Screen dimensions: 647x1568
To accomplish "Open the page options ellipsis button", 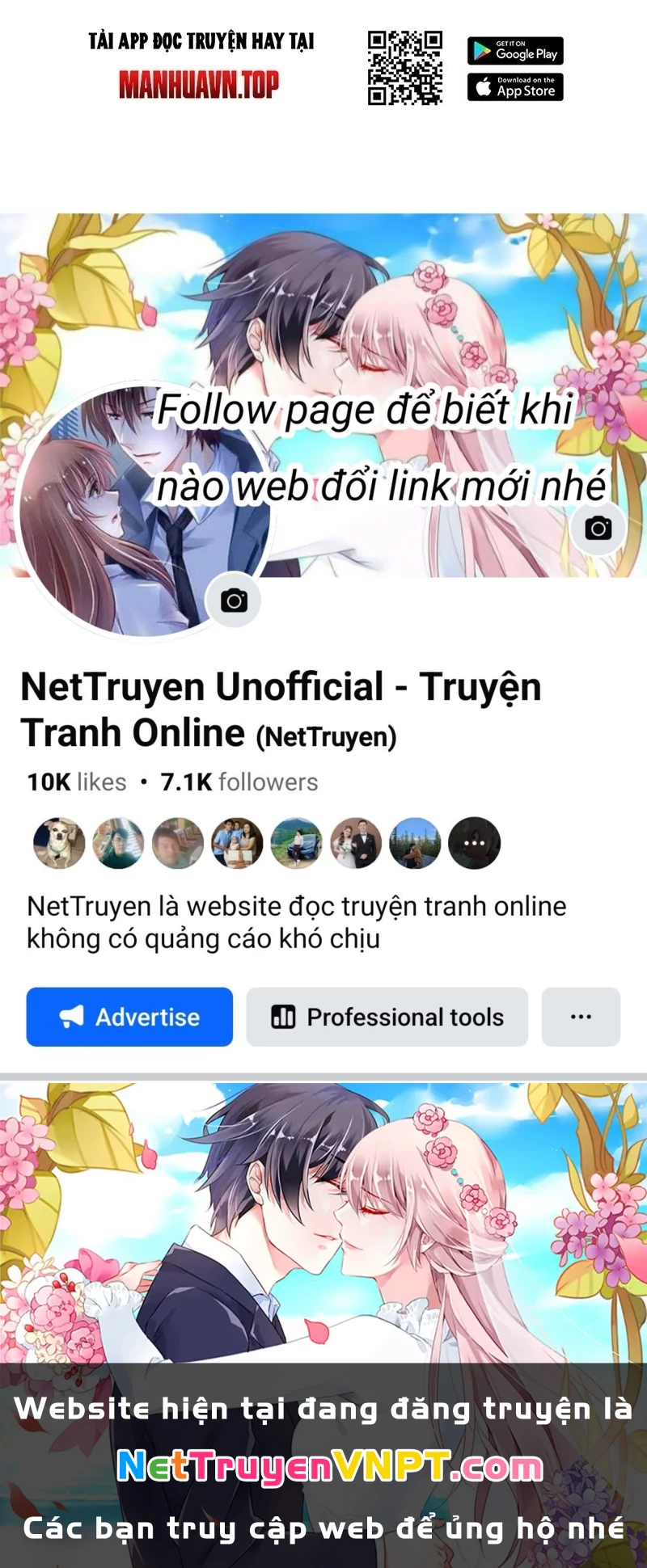I will (x=580, y=1016).
